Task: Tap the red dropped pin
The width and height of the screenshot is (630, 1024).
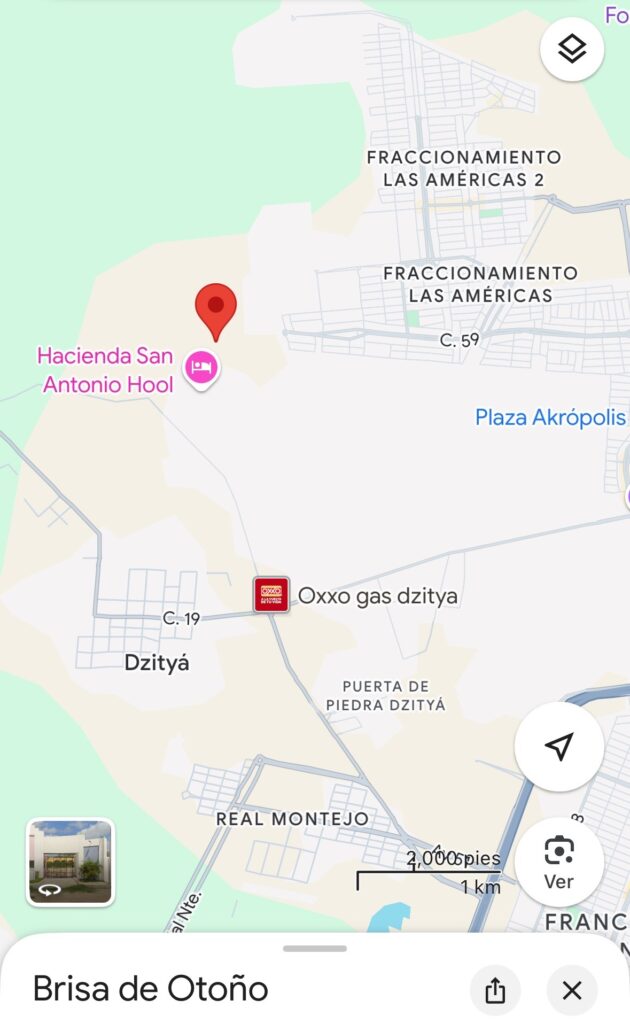Action: (215, 306)
